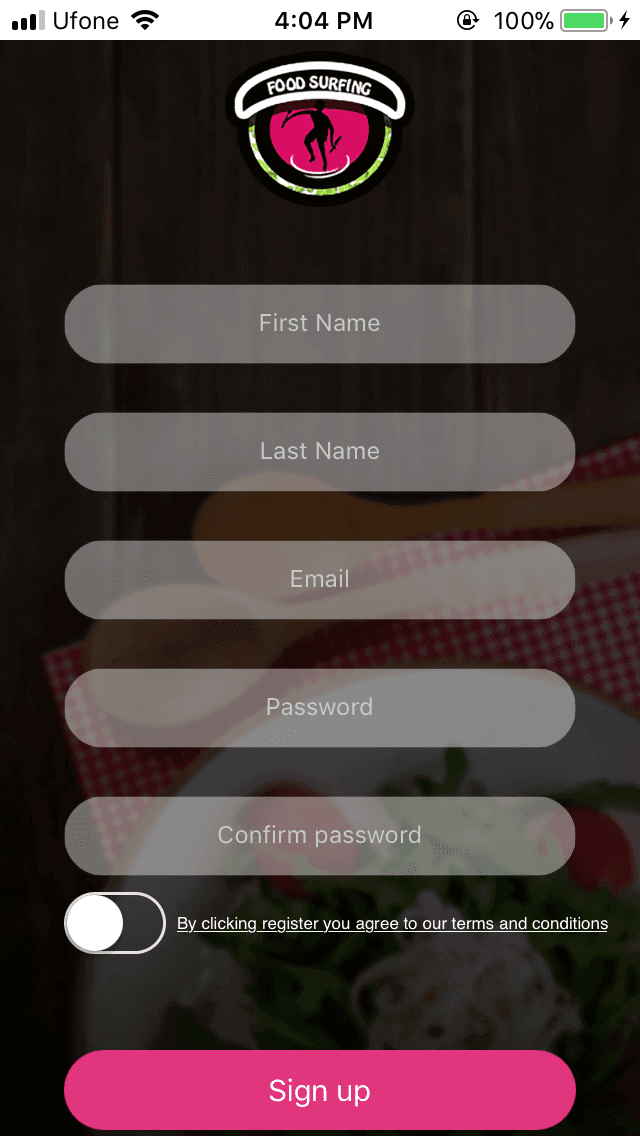Tap the First Name field

[320, 324]
